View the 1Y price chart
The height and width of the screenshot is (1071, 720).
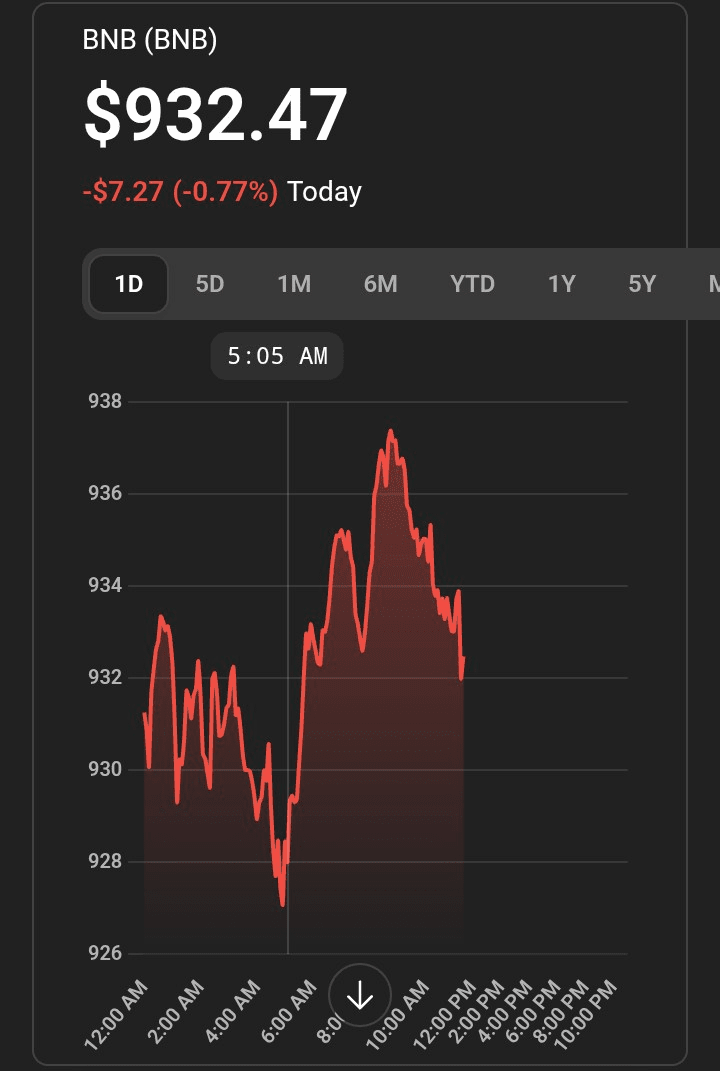coord(562,284)
